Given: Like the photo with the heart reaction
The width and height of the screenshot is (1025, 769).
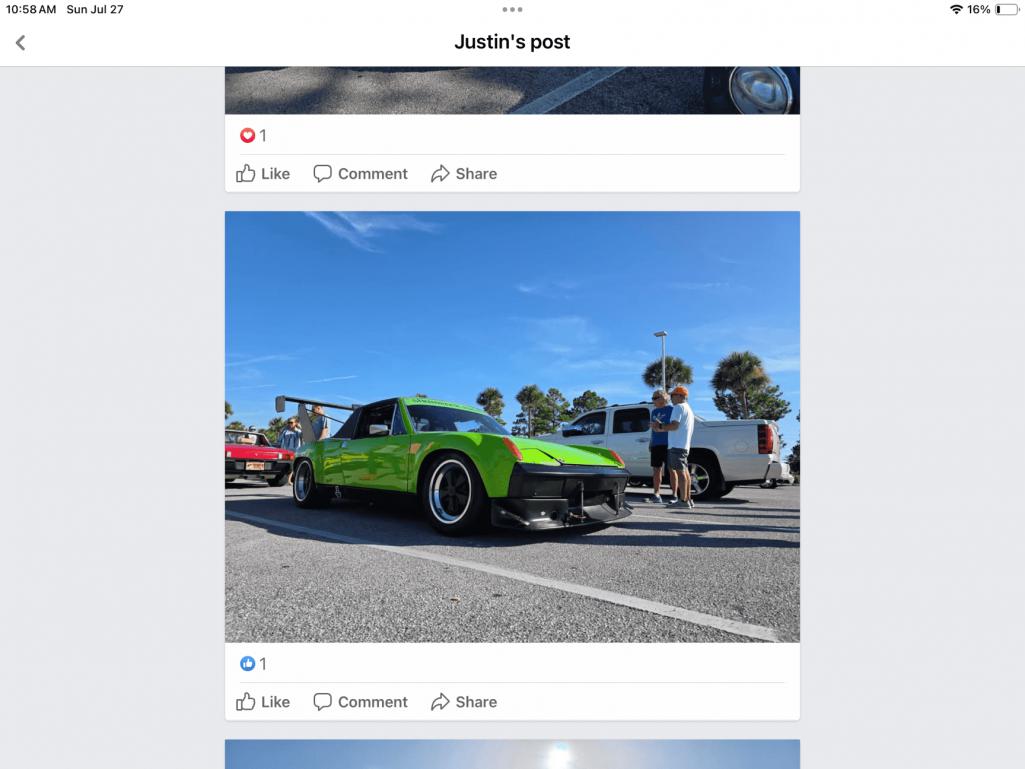Looking at the screenshot, I should [x=263, y=174].
